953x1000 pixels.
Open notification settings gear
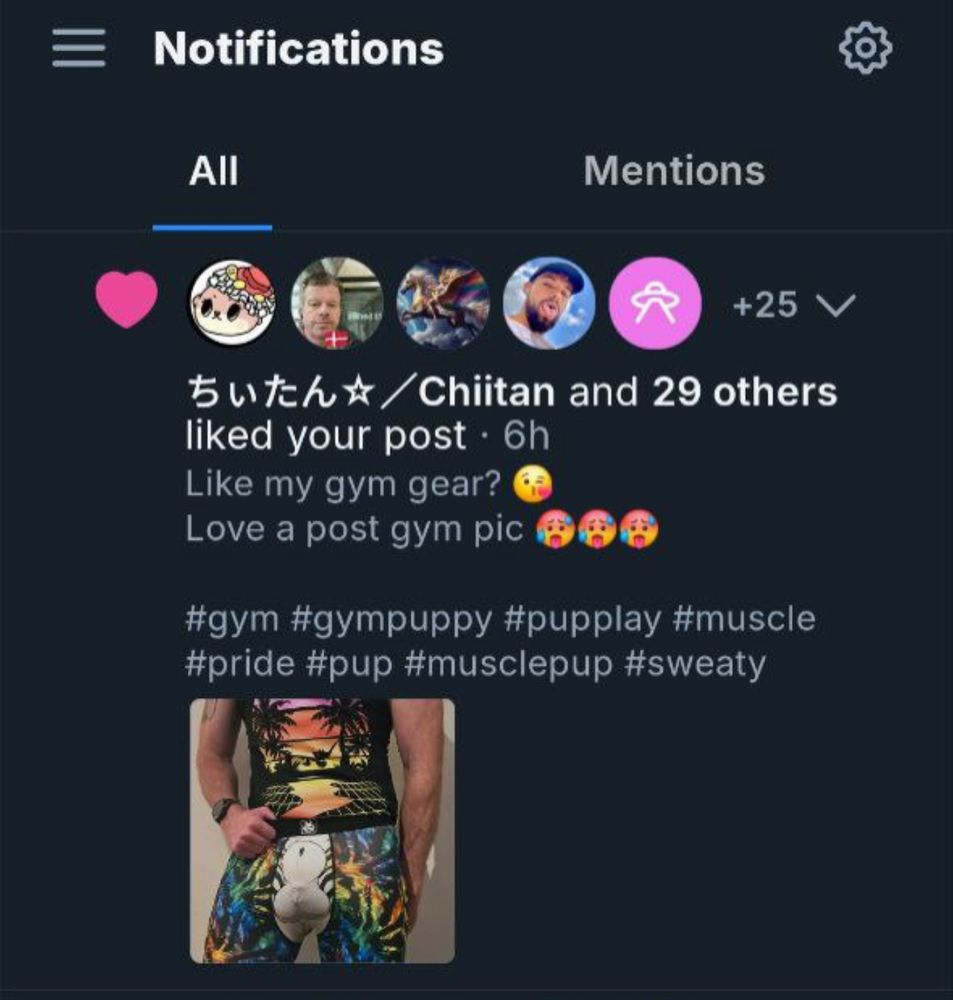[864, 48]
